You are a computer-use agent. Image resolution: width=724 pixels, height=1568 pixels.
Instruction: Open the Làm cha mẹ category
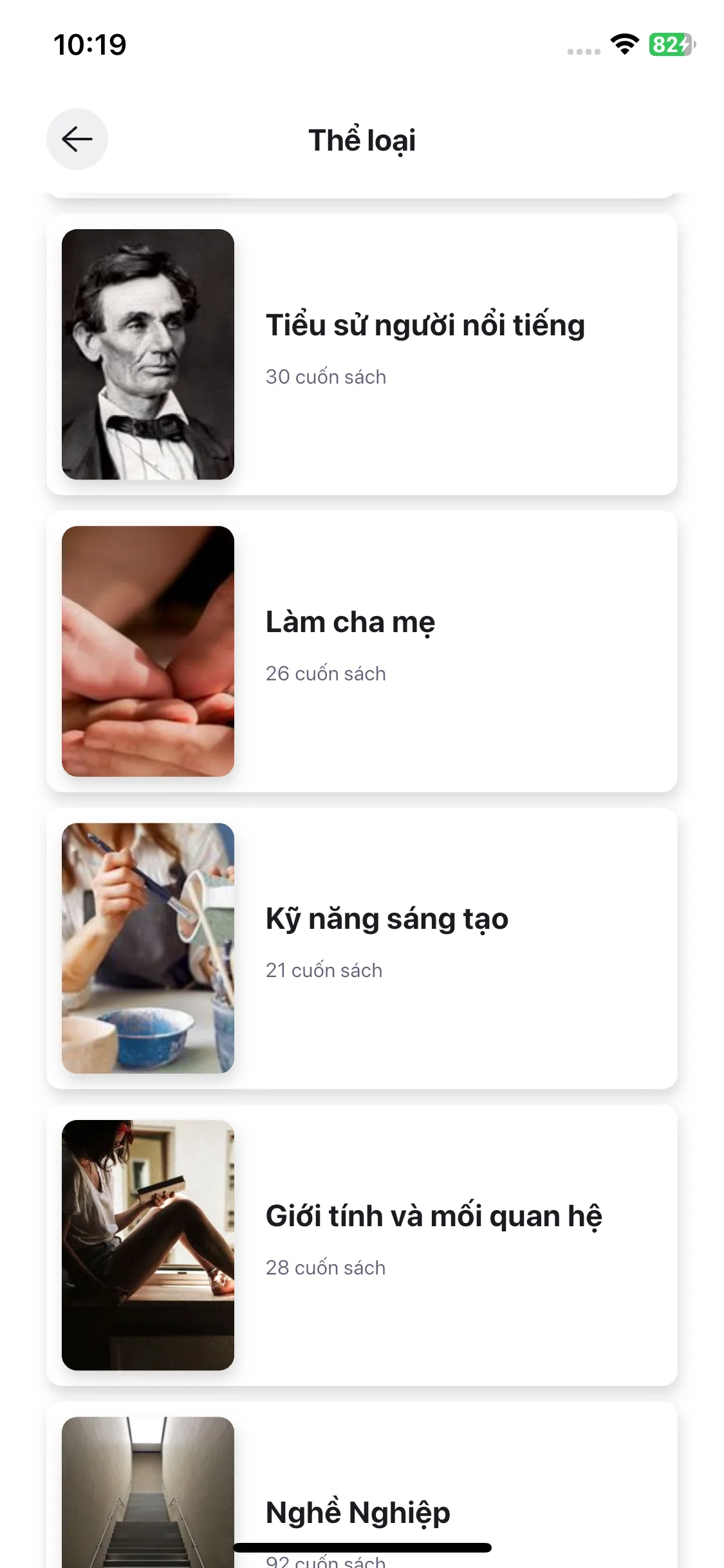(362, 651)
